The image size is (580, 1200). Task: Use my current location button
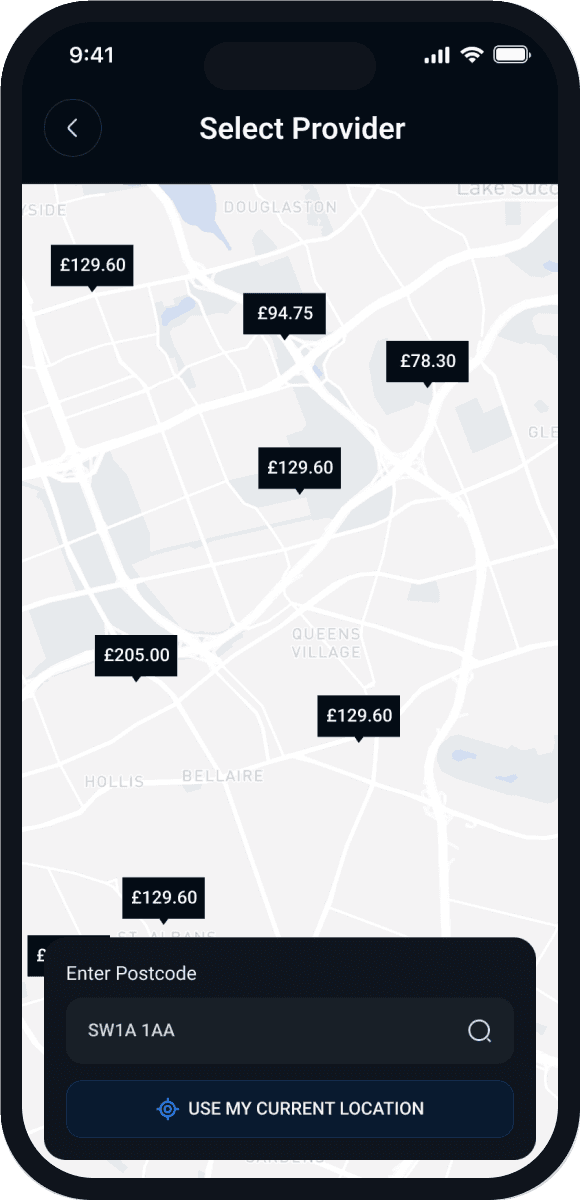point(290,1108)
